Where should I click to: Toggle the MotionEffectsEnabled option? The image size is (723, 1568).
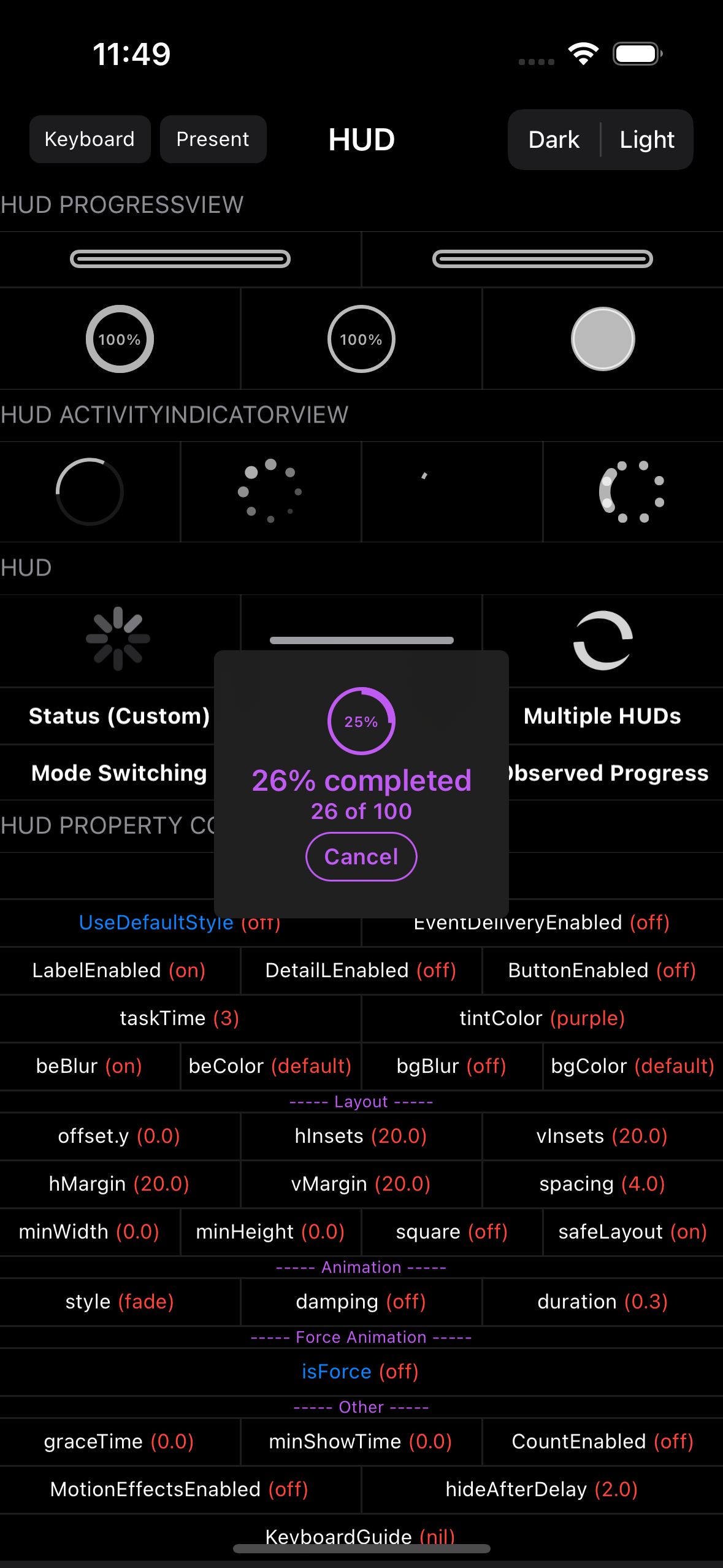(x=180, y=1489)
